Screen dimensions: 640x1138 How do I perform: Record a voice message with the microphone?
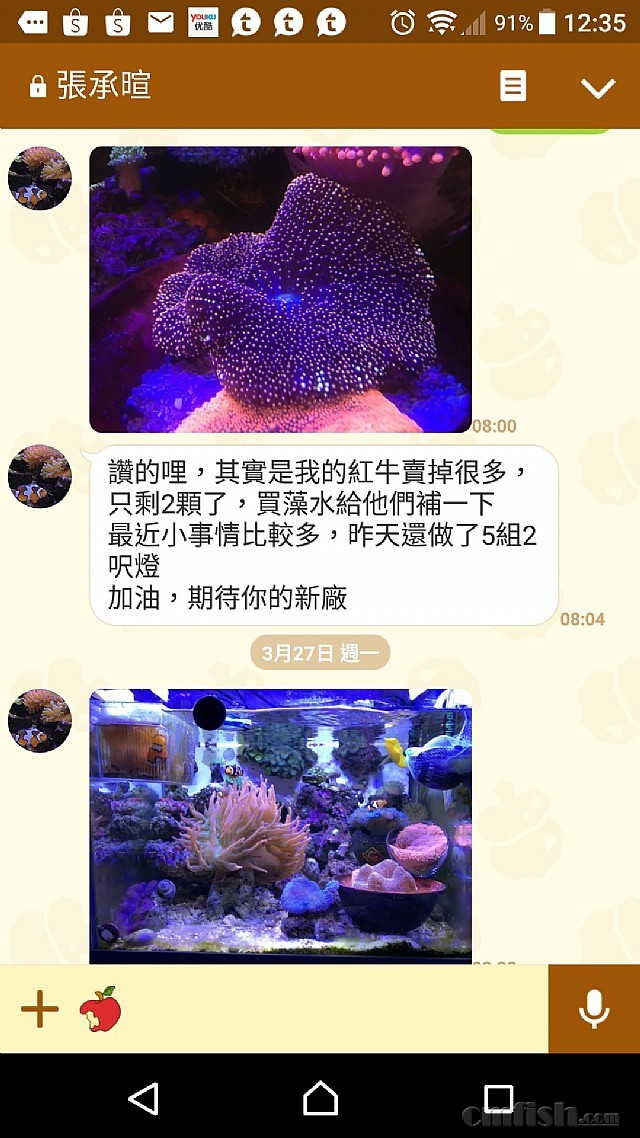[x=594, y=1009]
